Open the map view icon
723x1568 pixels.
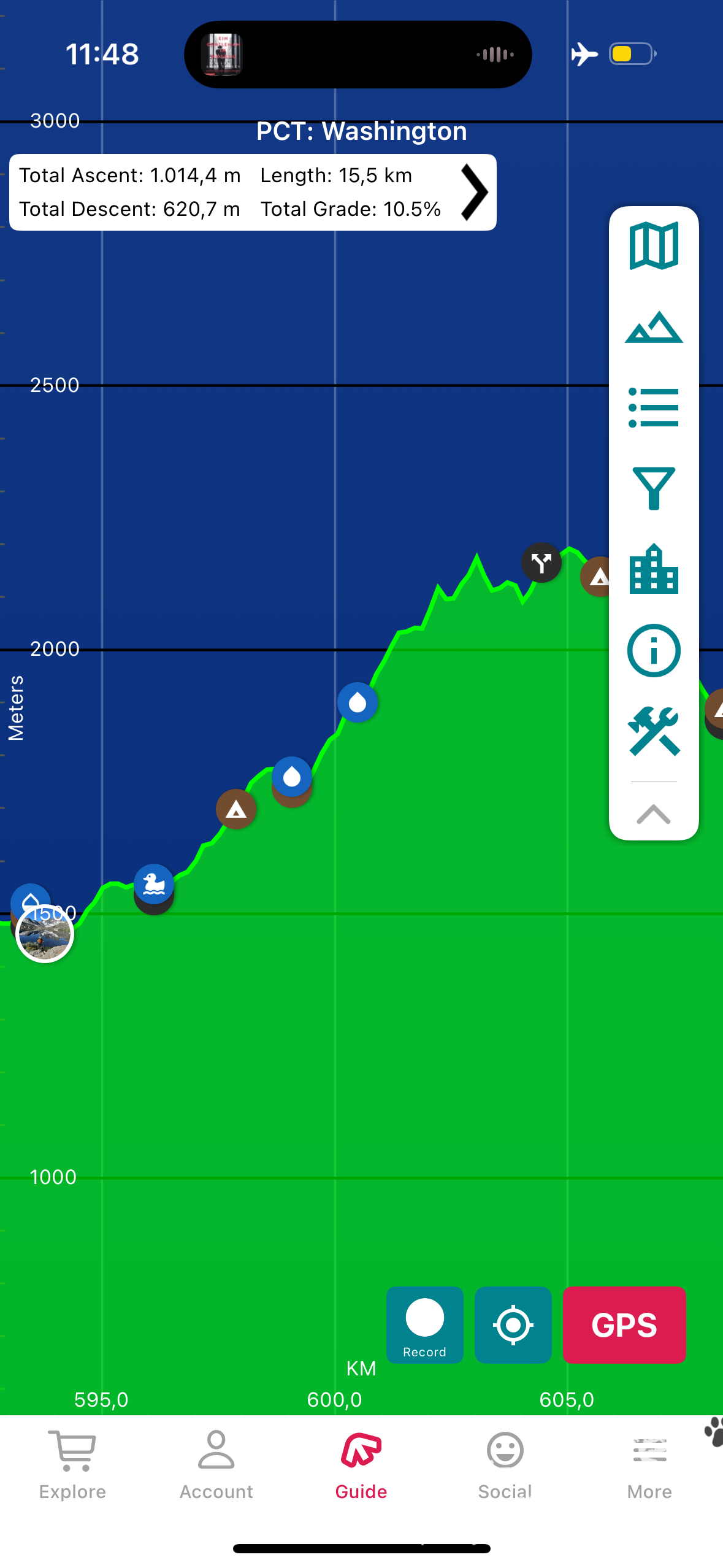tap(654, 247)
